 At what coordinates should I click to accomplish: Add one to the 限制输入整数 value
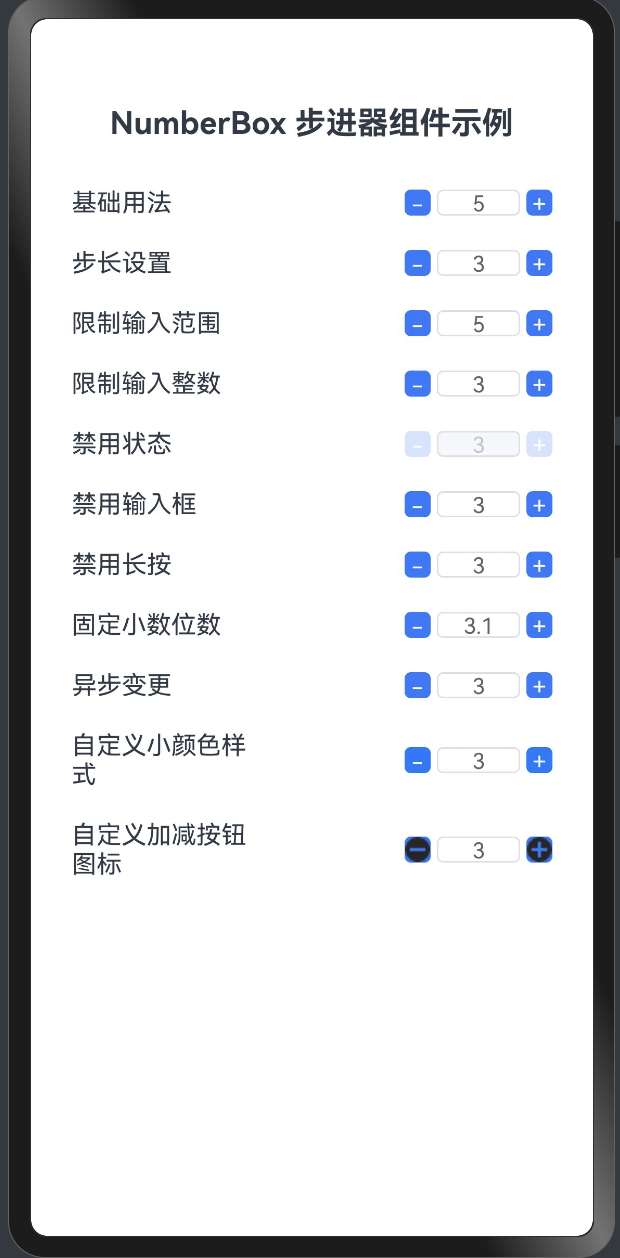[539, 384]
